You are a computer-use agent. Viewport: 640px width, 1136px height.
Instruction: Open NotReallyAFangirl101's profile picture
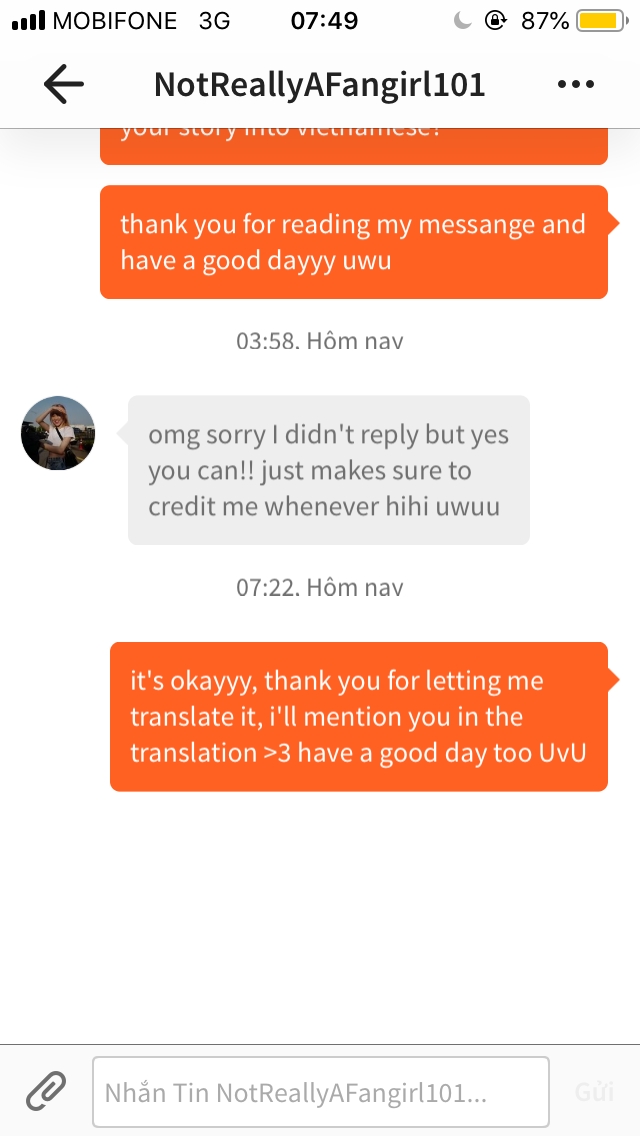pyautogui.click(x=58, y=433)
